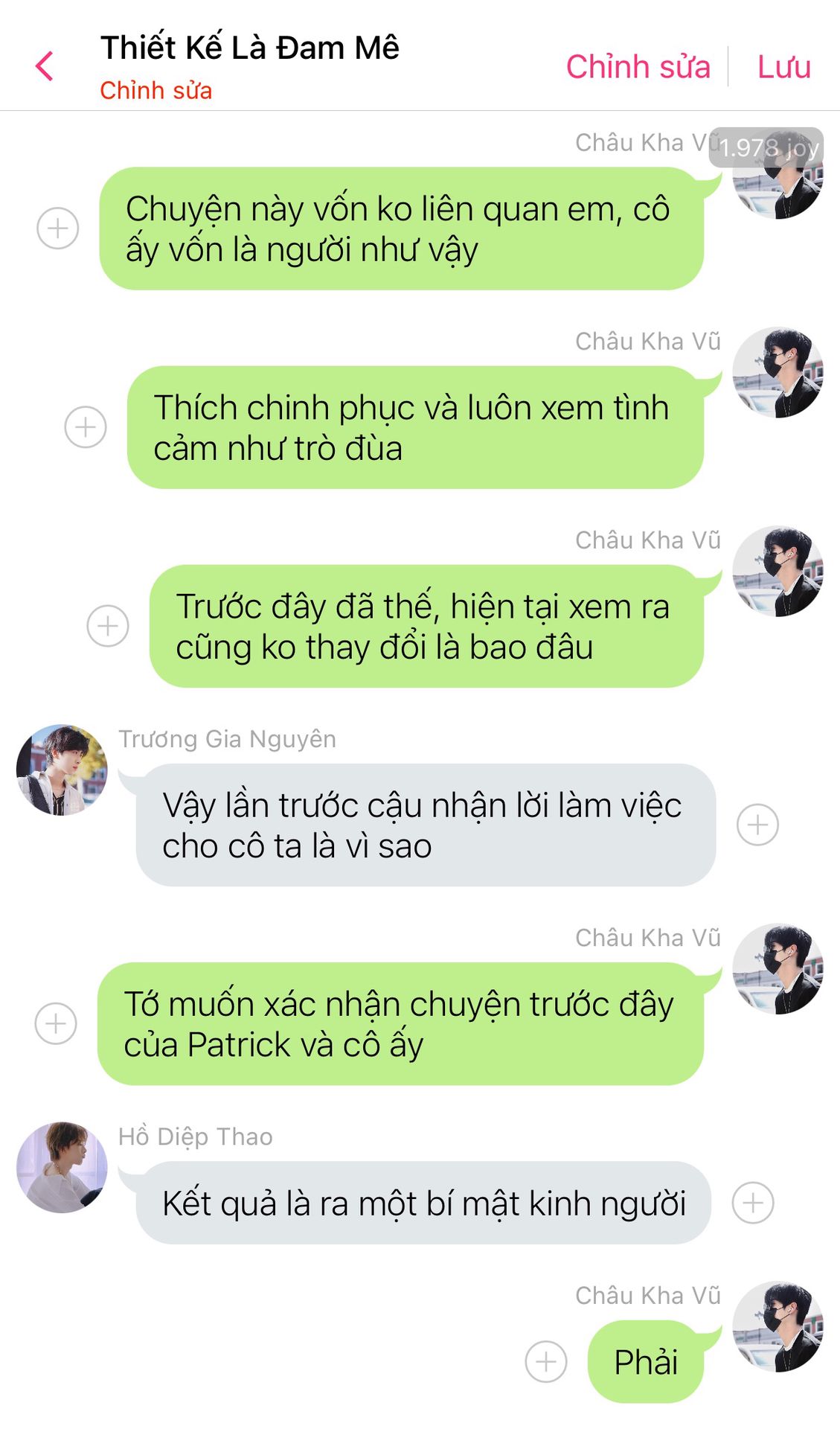
Task: Select the "Phải" message bubble
Action: tap(645, 1362)
